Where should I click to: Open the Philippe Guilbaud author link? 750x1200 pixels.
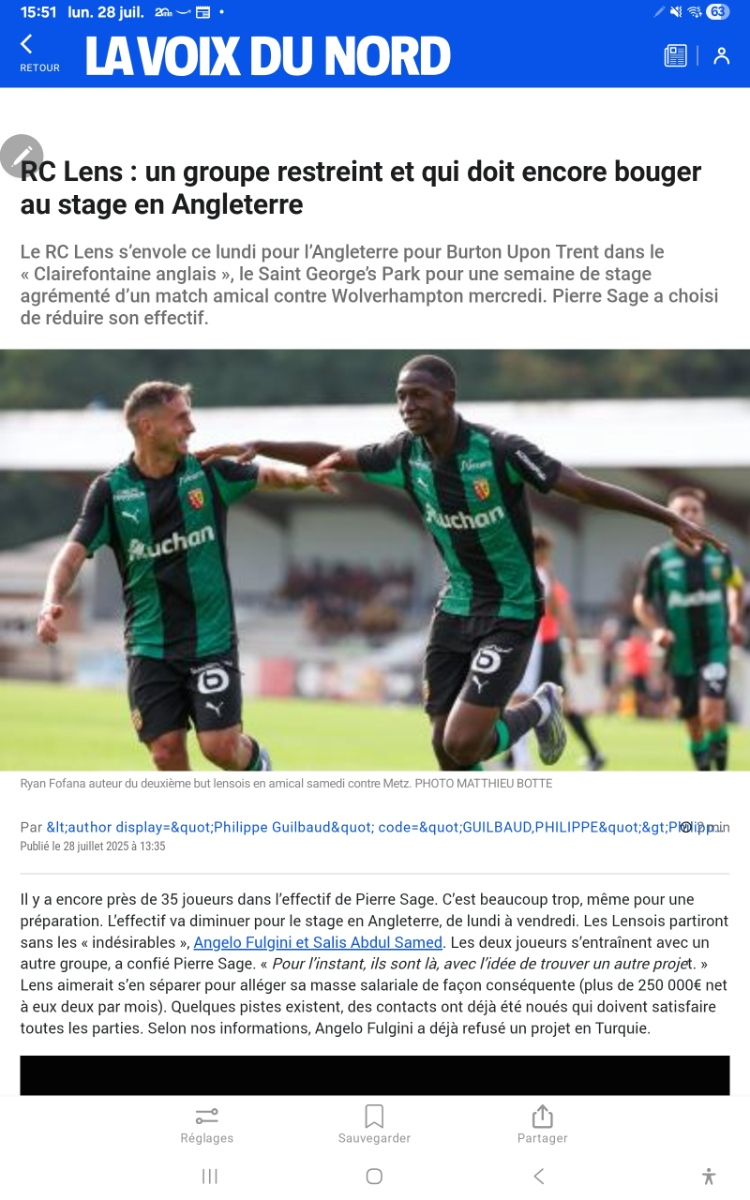pos(370,827)
